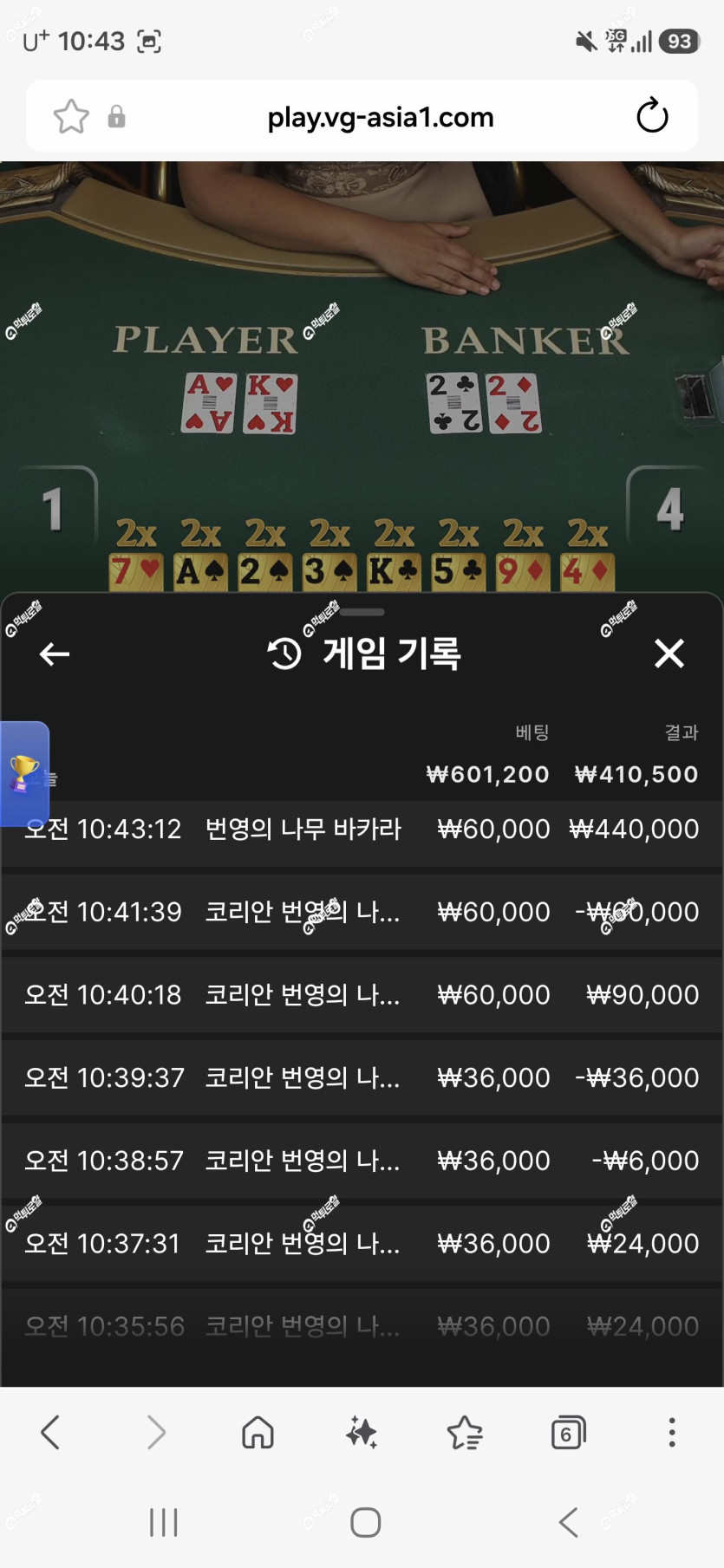Open the browser AI sparkle tool
Viewport: 724px width, 1568px height.
(x=362, y=1433)
